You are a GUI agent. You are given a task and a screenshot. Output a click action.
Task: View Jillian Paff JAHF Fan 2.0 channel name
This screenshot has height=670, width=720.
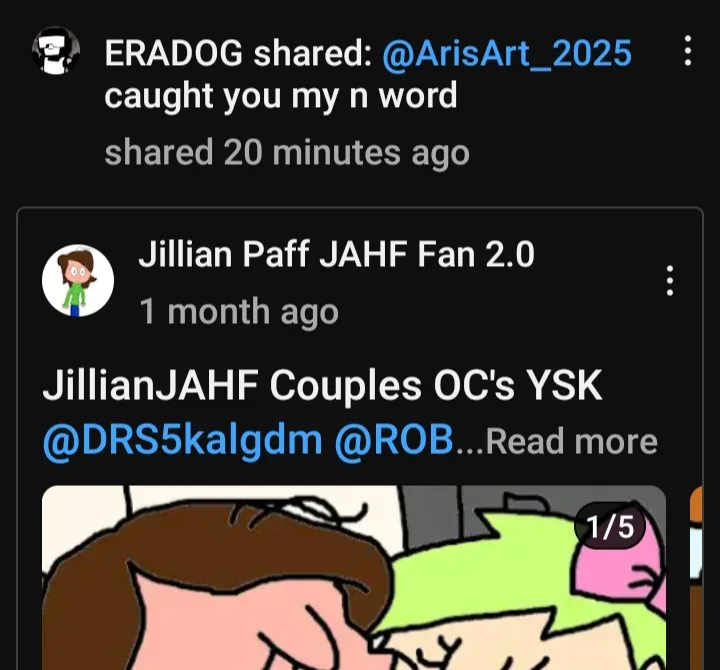click(336, 256)
